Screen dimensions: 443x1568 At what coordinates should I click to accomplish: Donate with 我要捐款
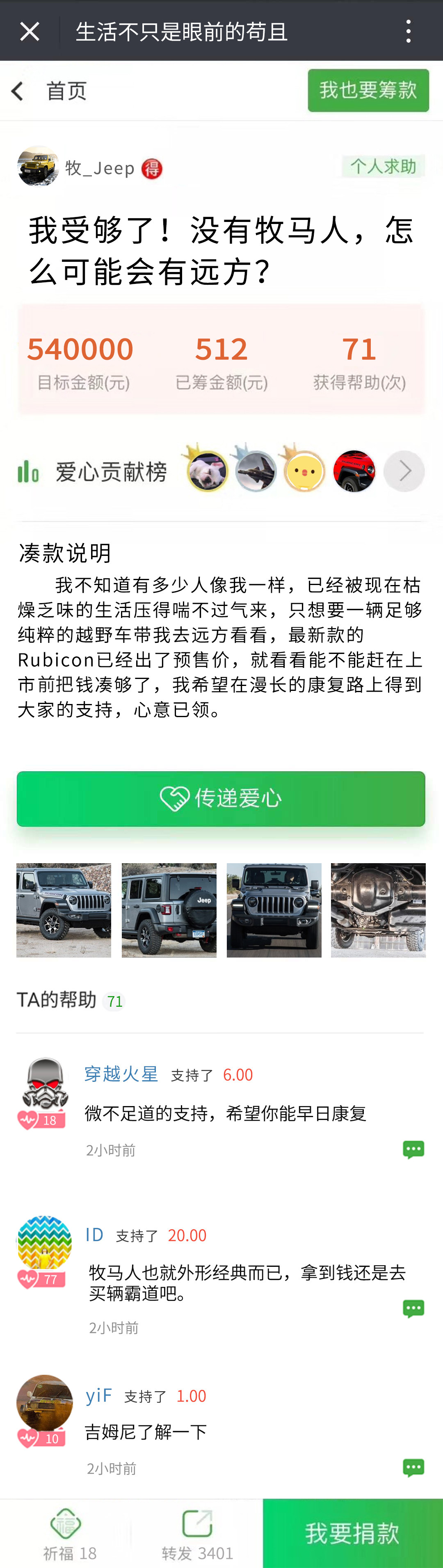click(353, 1533)
